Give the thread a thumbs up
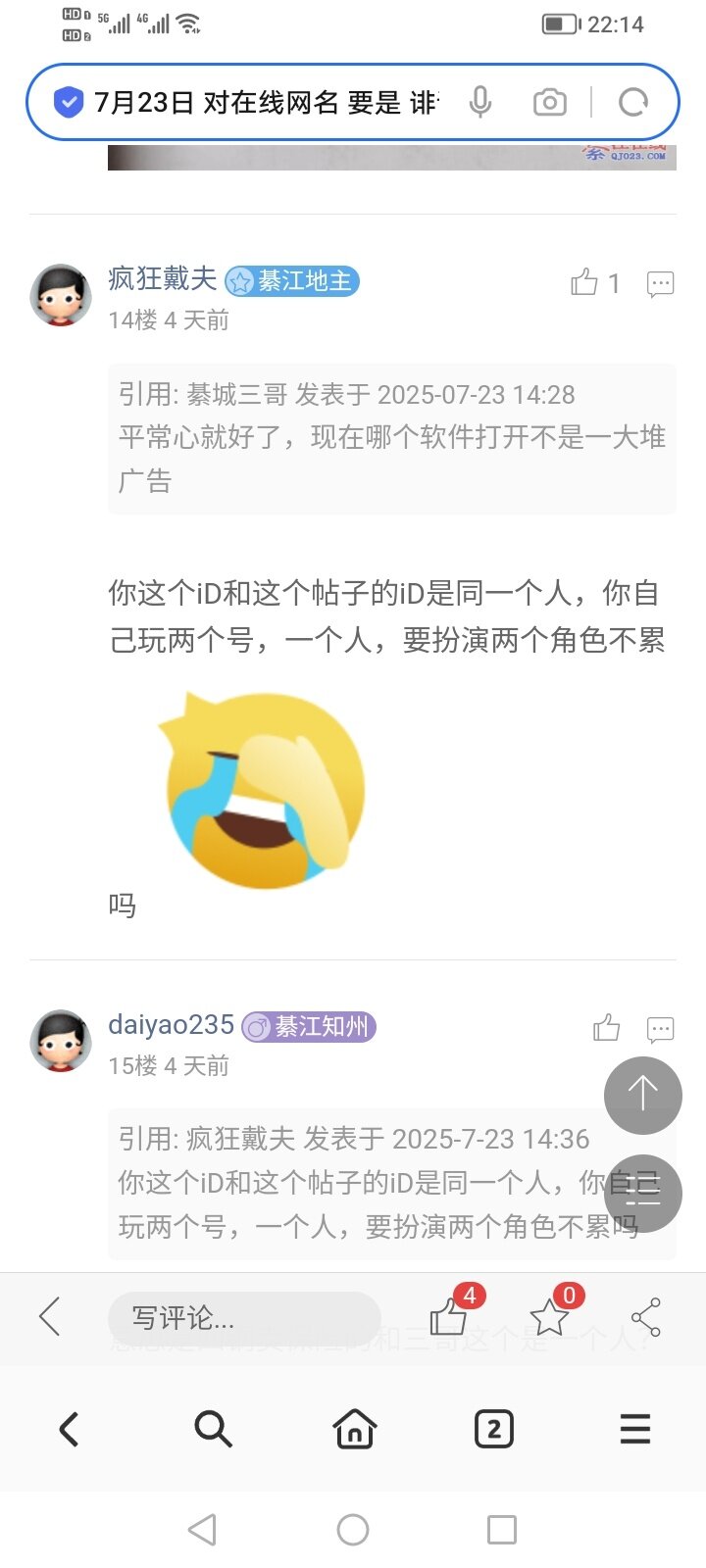Viewport: 706px width, 1568px height. (449, 1317)
